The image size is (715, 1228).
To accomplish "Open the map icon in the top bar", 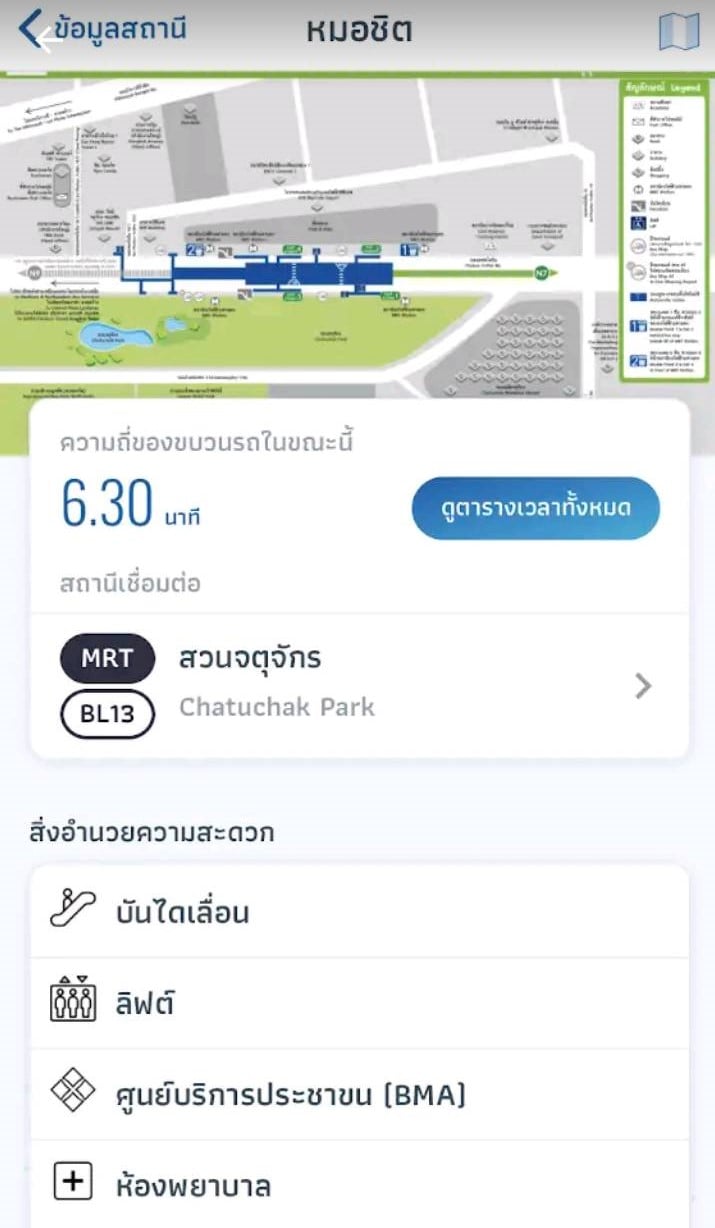I will [x=679, y=32].
